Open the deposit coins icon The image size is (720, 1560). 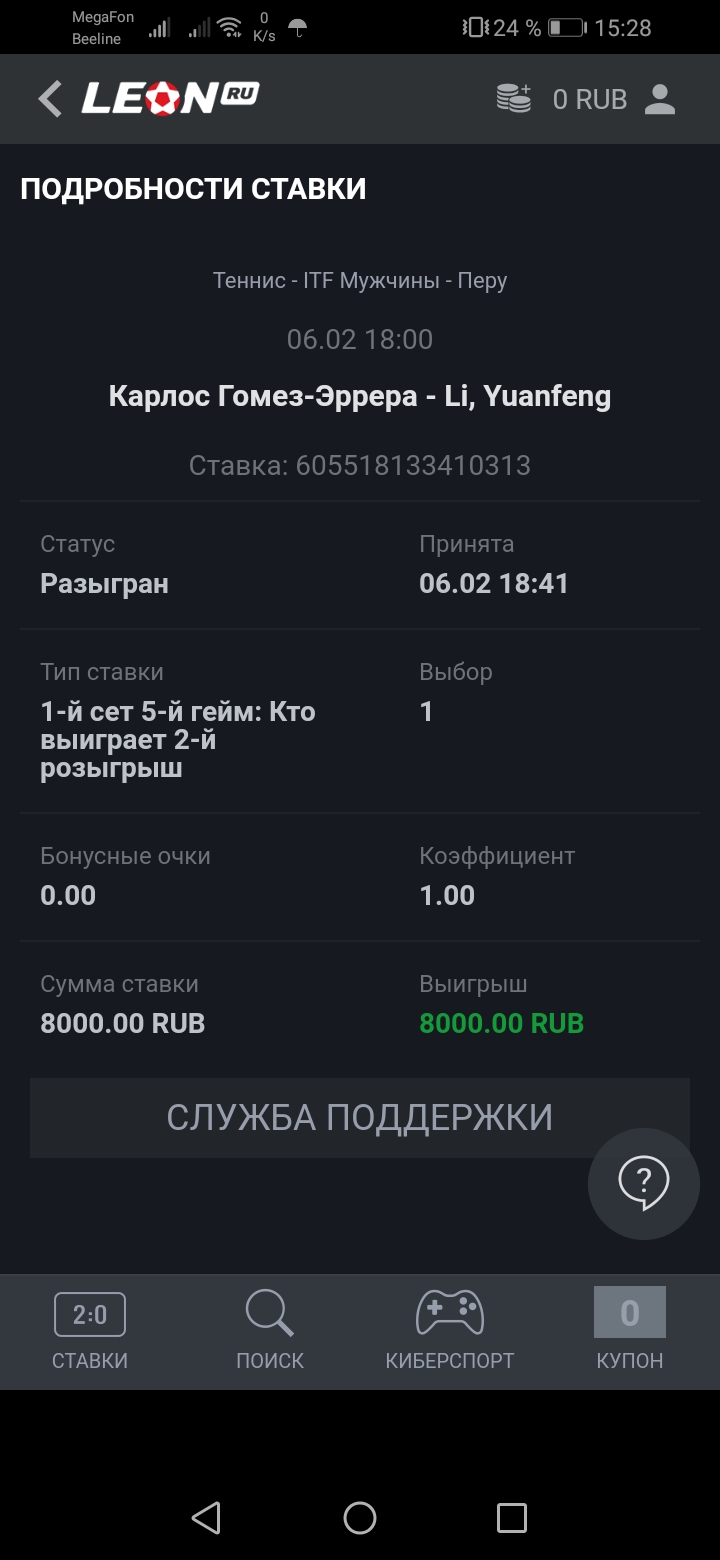pyautogui.click(x=514, y=98)
